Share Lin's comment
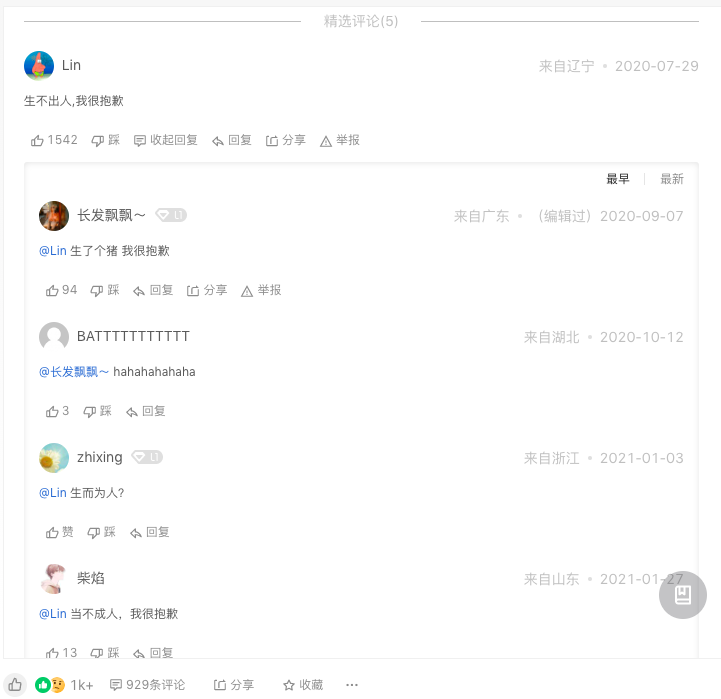 click(285, 141)
